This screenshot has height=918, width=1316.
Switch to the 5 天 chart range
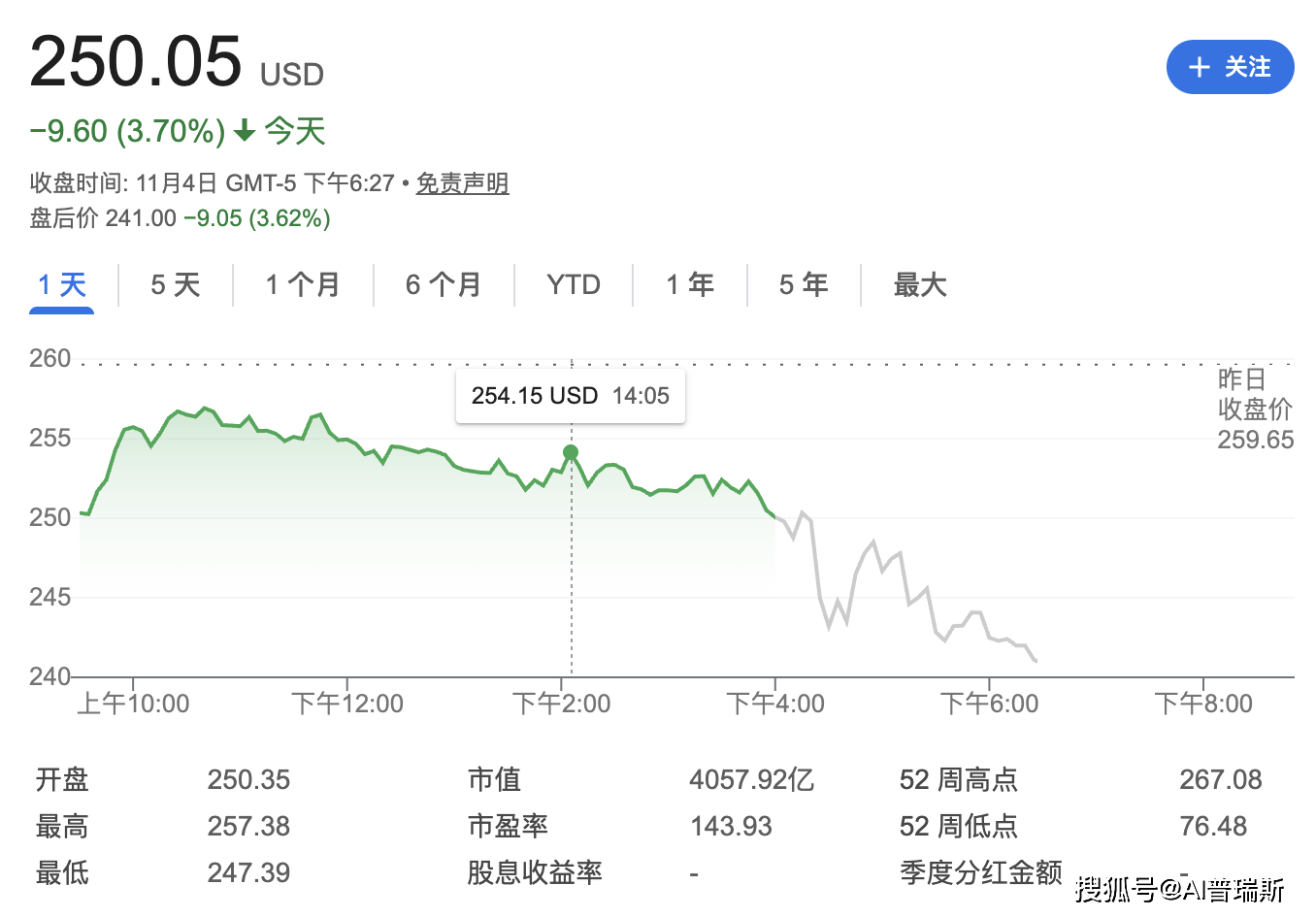point(175,284)
